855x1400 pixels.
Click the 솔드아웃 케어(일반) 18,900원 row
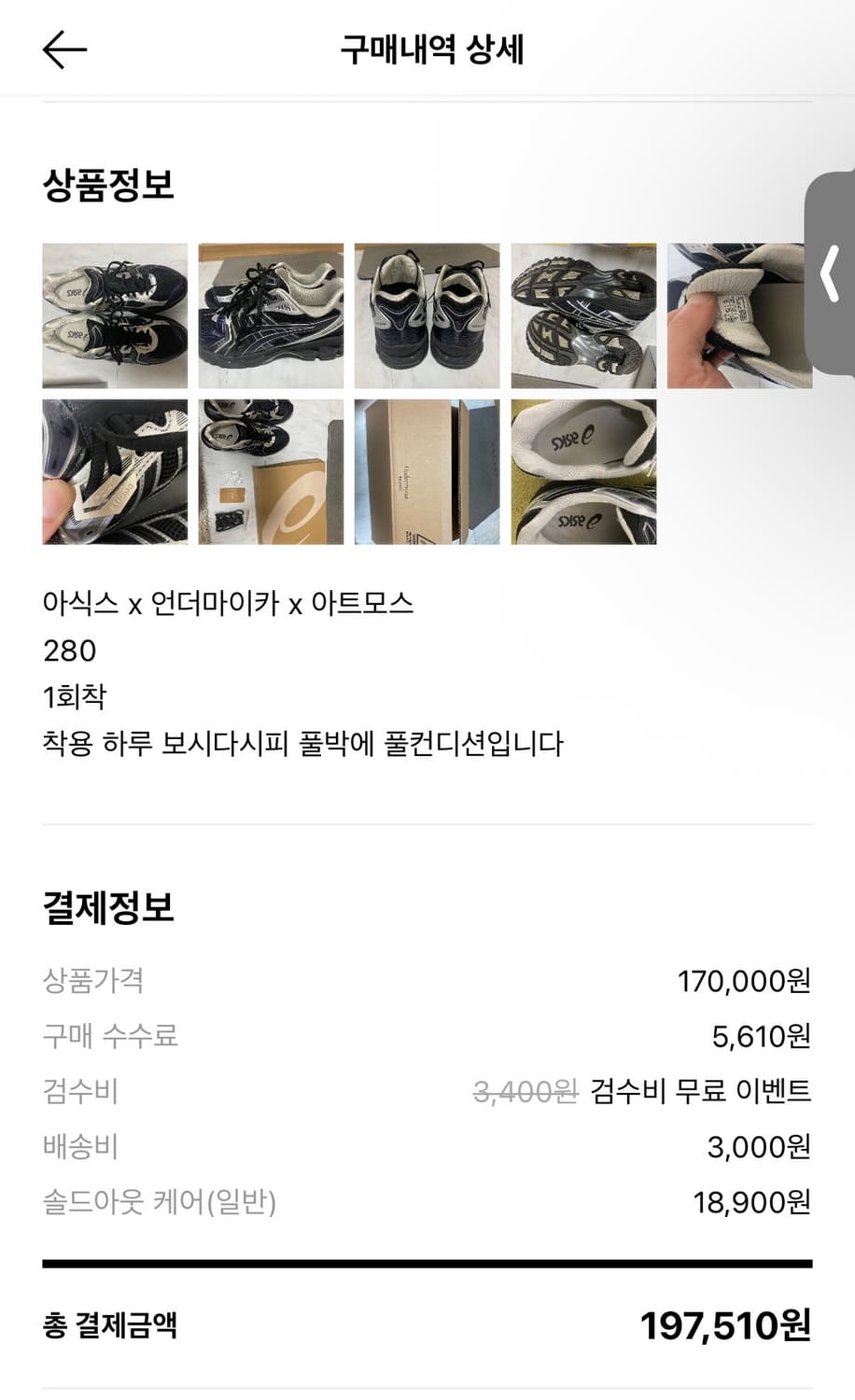coord(427,1204)
